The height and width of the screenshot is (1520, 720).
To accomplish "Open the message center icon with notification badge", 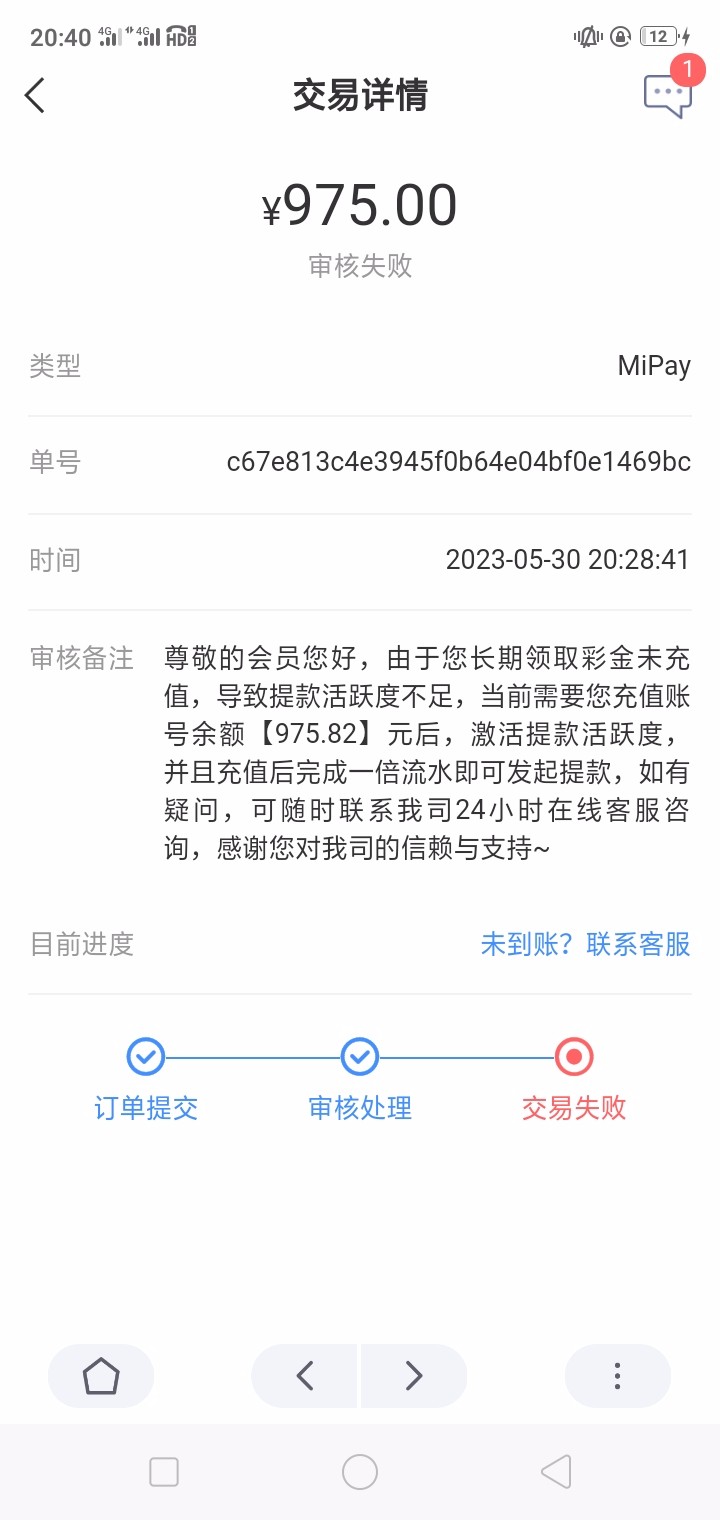I will tap(667, 95).
